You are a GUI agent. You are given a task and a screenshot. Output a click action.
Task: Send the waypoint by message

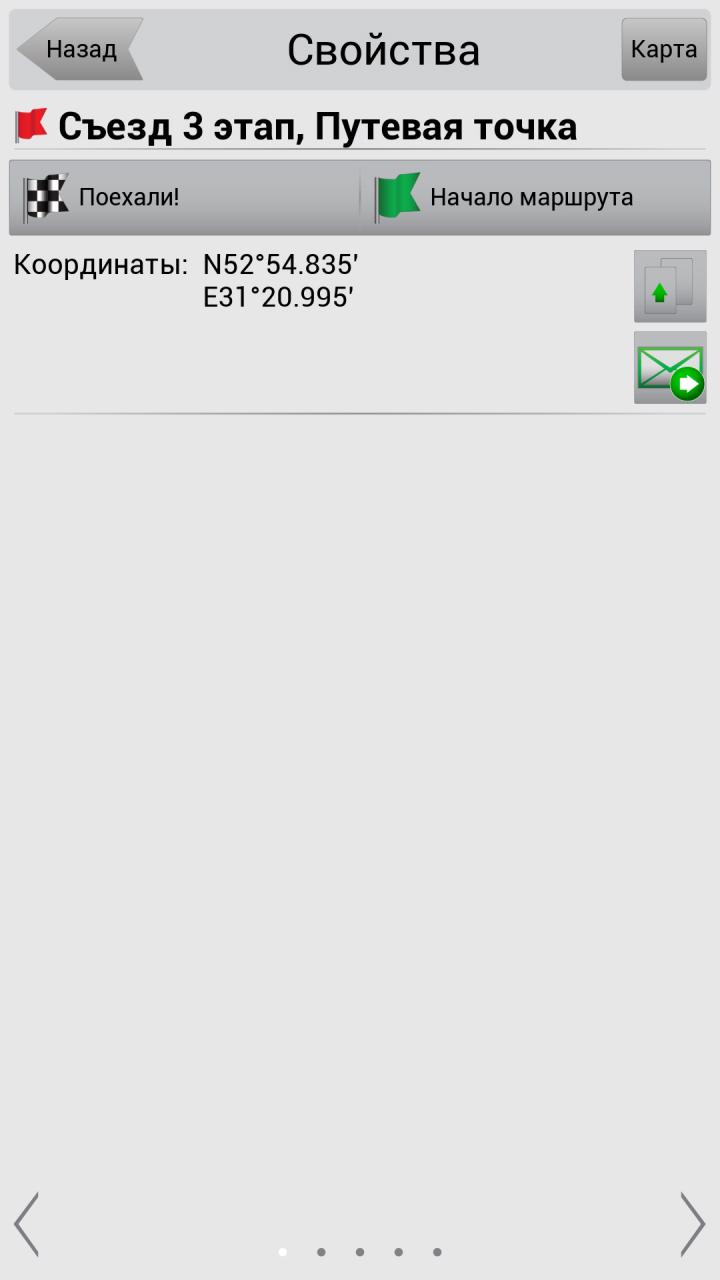click(x=670, y=368)
